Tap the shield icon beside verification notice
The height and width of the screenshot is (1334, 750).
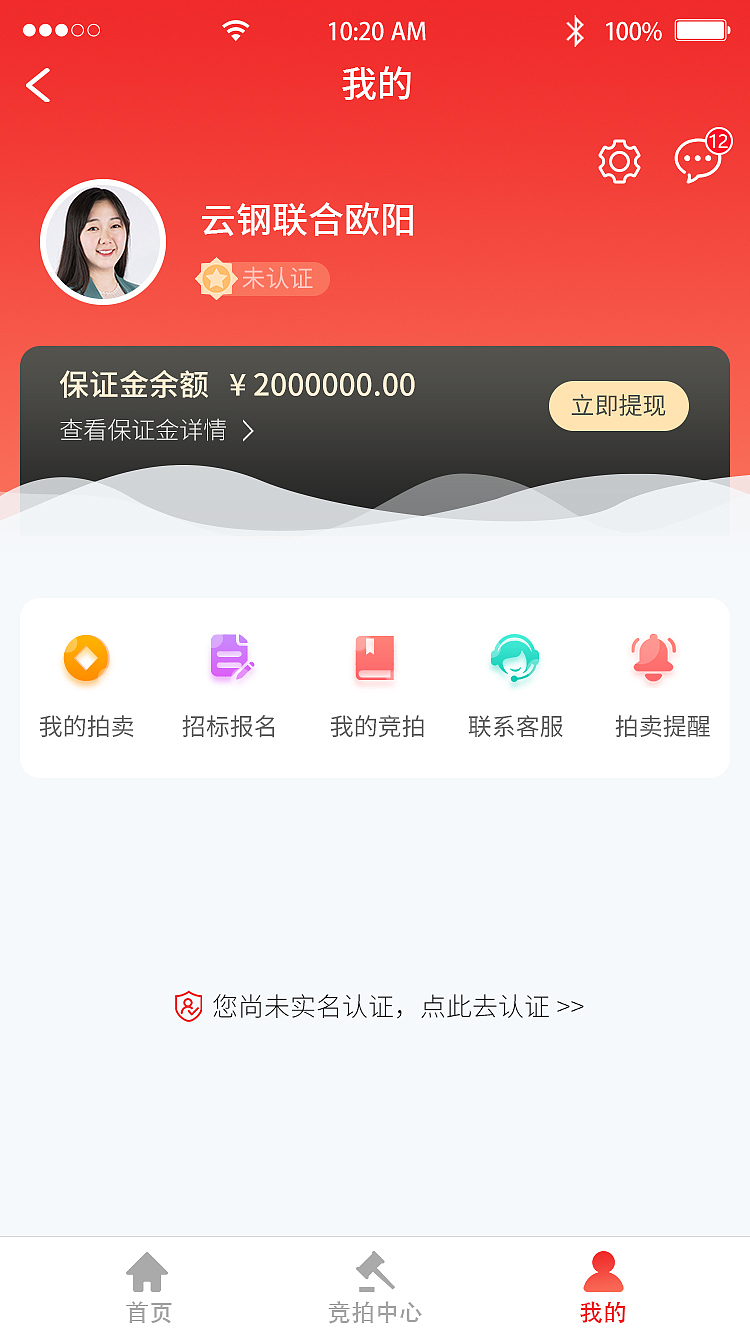188,1006
